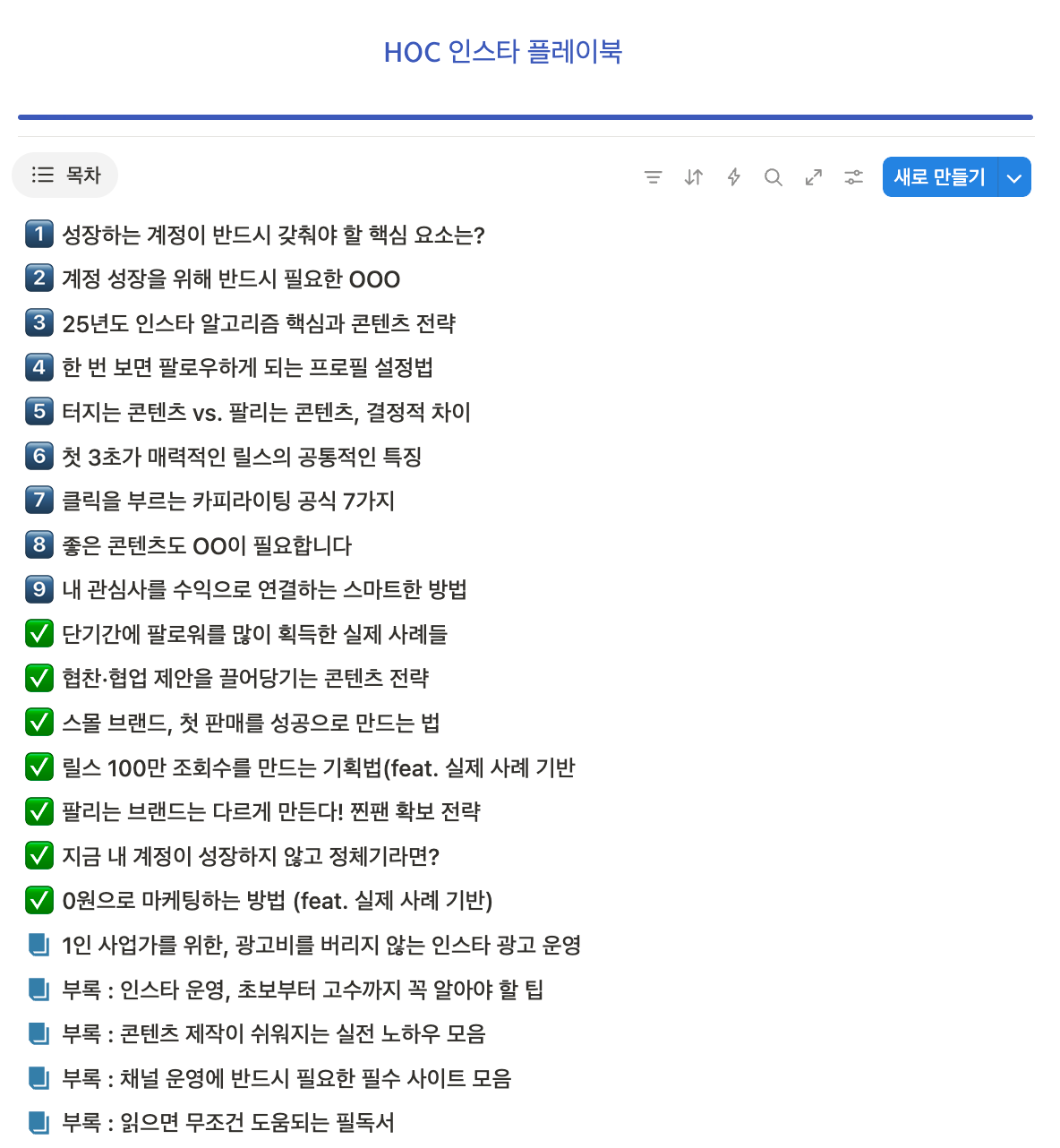This screenshot has height=1148, width=1060.
Task: Open 내 관심사를 수익으로 연결하는 스마트한 방법
Action: coord(264,590)
